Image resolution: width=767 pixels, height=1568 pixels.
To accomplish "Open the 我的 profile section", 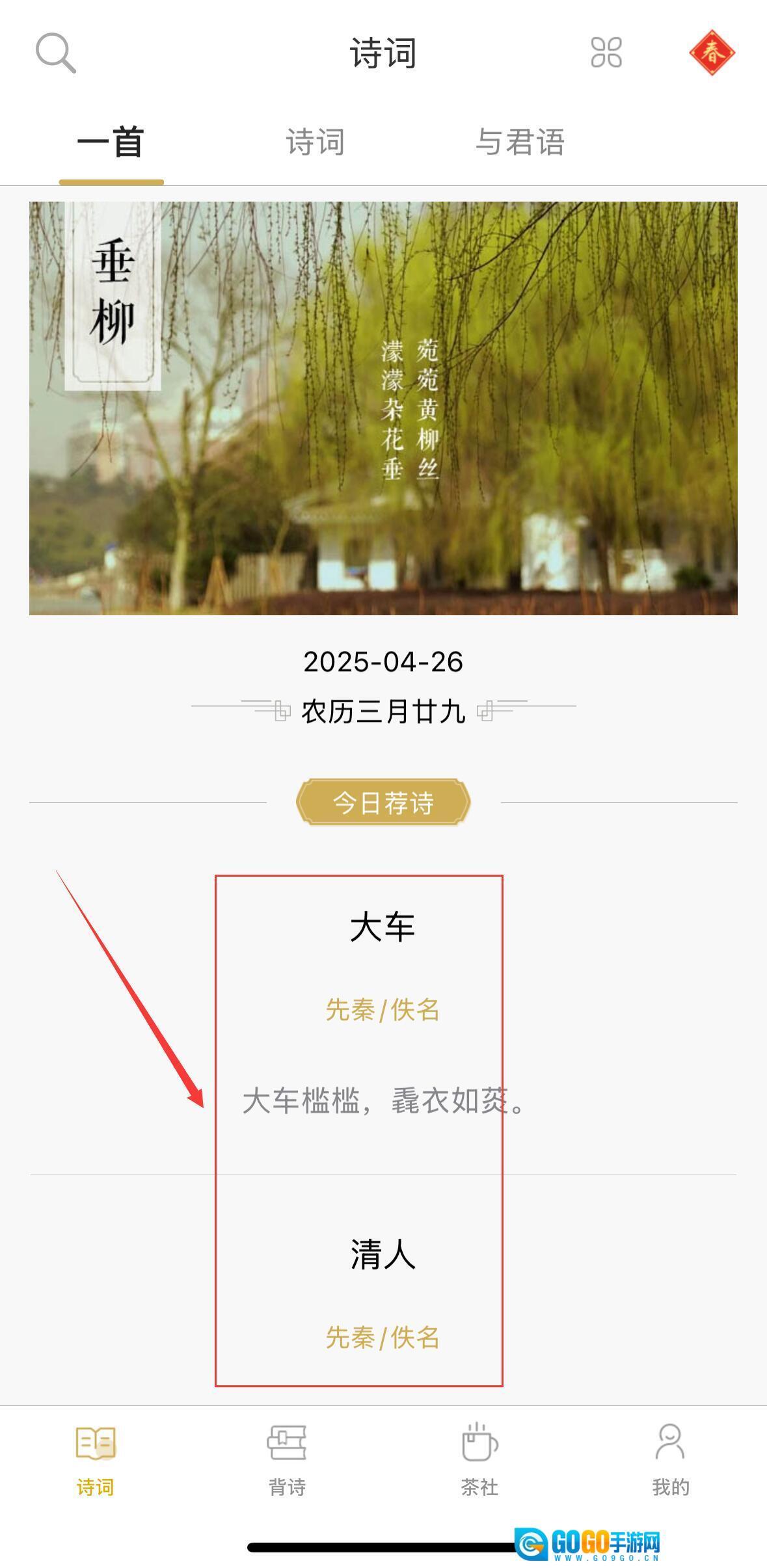I will tap(671, 1459).
